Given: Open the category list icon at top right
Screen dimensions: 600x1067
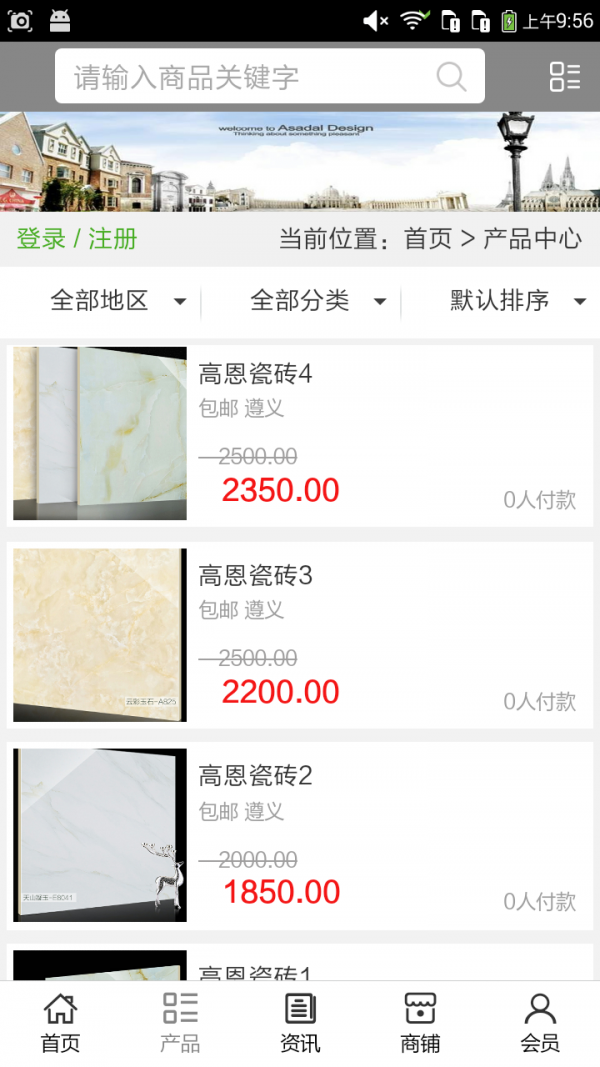Looking at the screenshot, I should click(564, 77).
